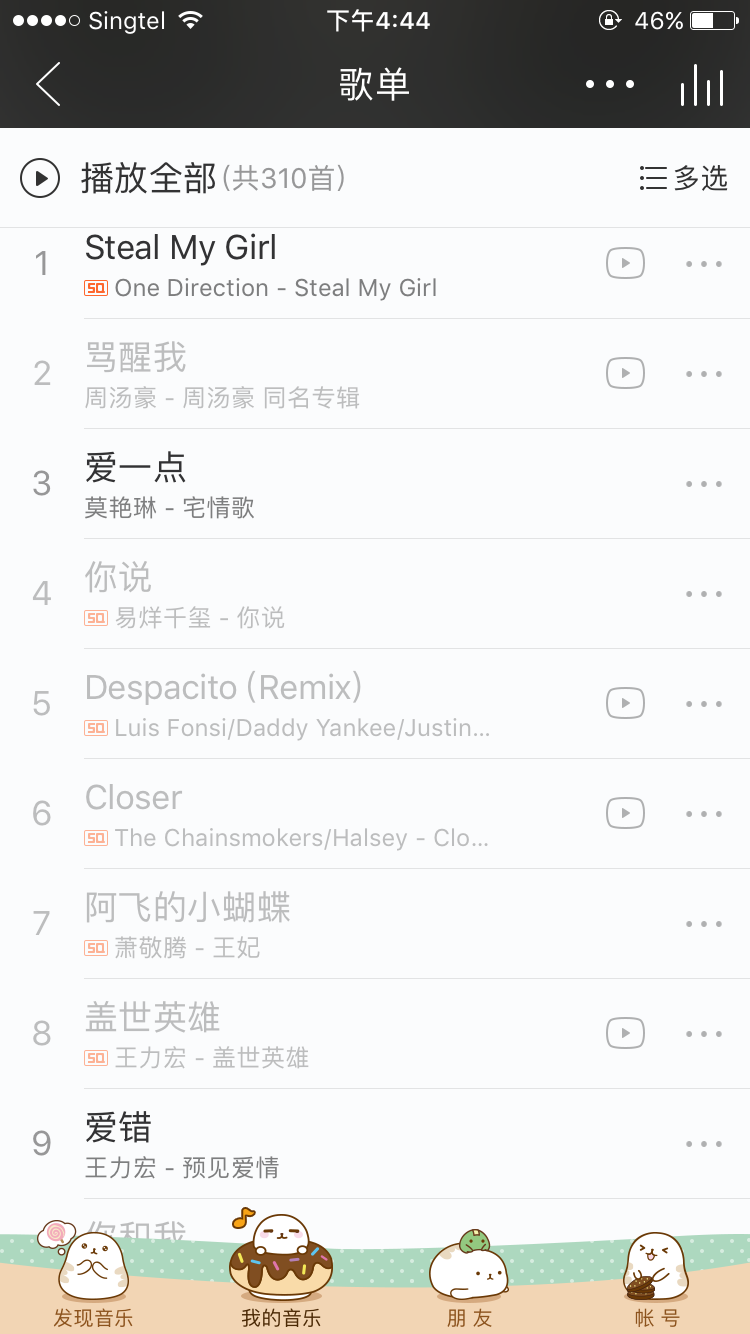
Task: Watch the Despacito (Remix) video
Action: (625, 704)
